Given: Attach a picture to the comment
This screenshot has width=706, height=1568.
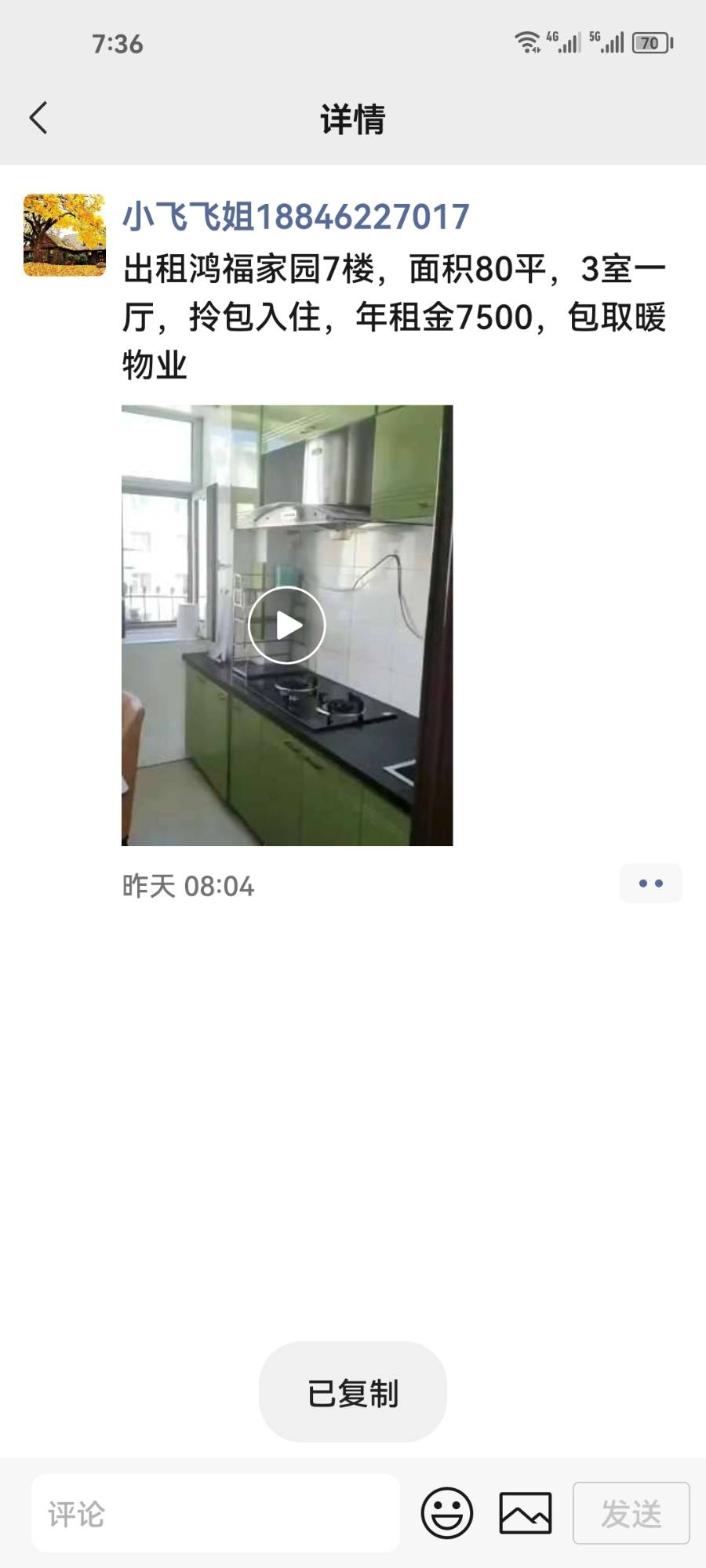Looking at the screenshot, I should click(x=526, y=1513).
